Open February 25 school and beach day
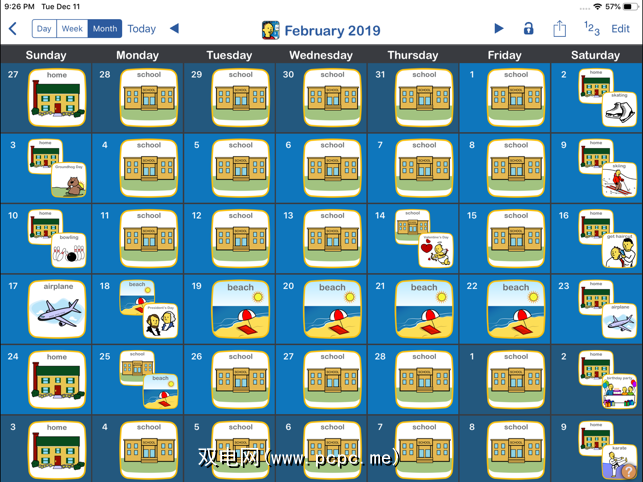The height and width of the screenshot is (482, 643). click(150, 379)
